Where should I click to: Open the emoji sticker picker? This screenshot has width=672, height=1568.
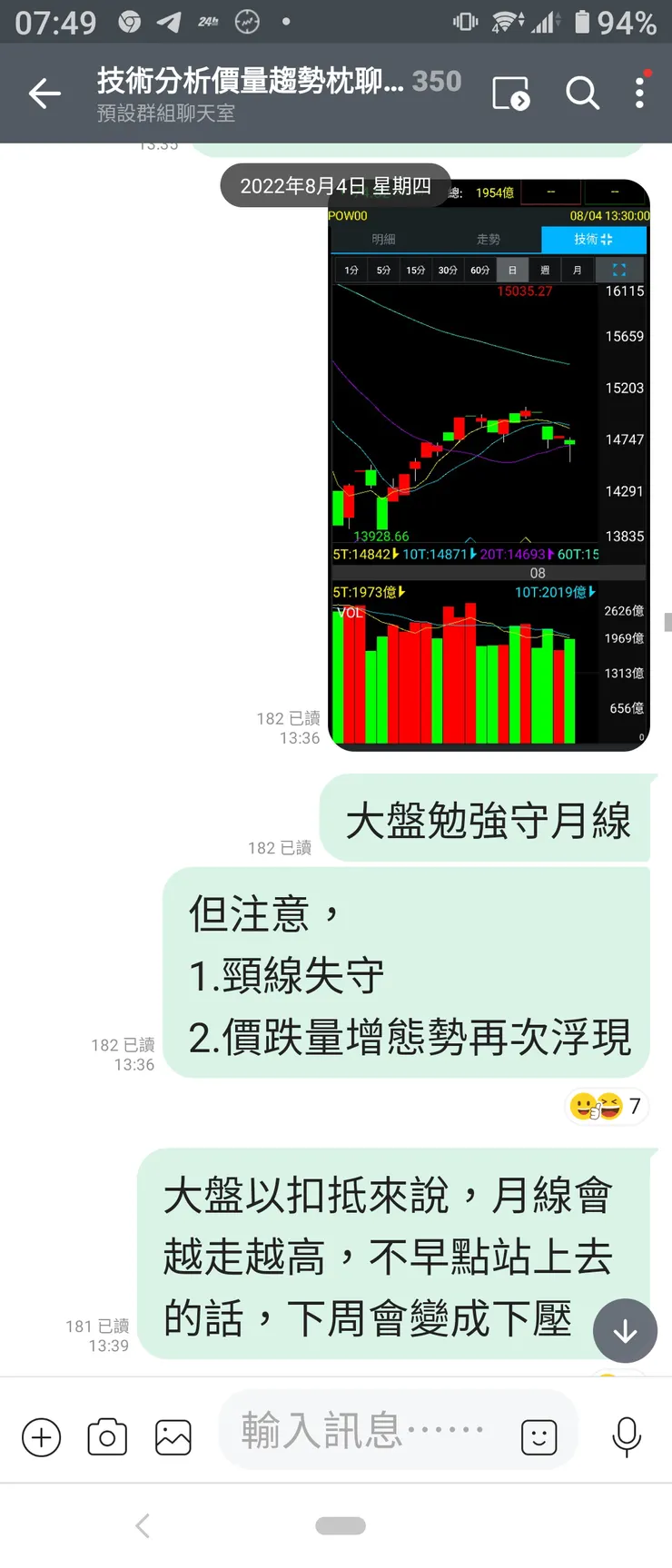click(x=538, y=1438)
